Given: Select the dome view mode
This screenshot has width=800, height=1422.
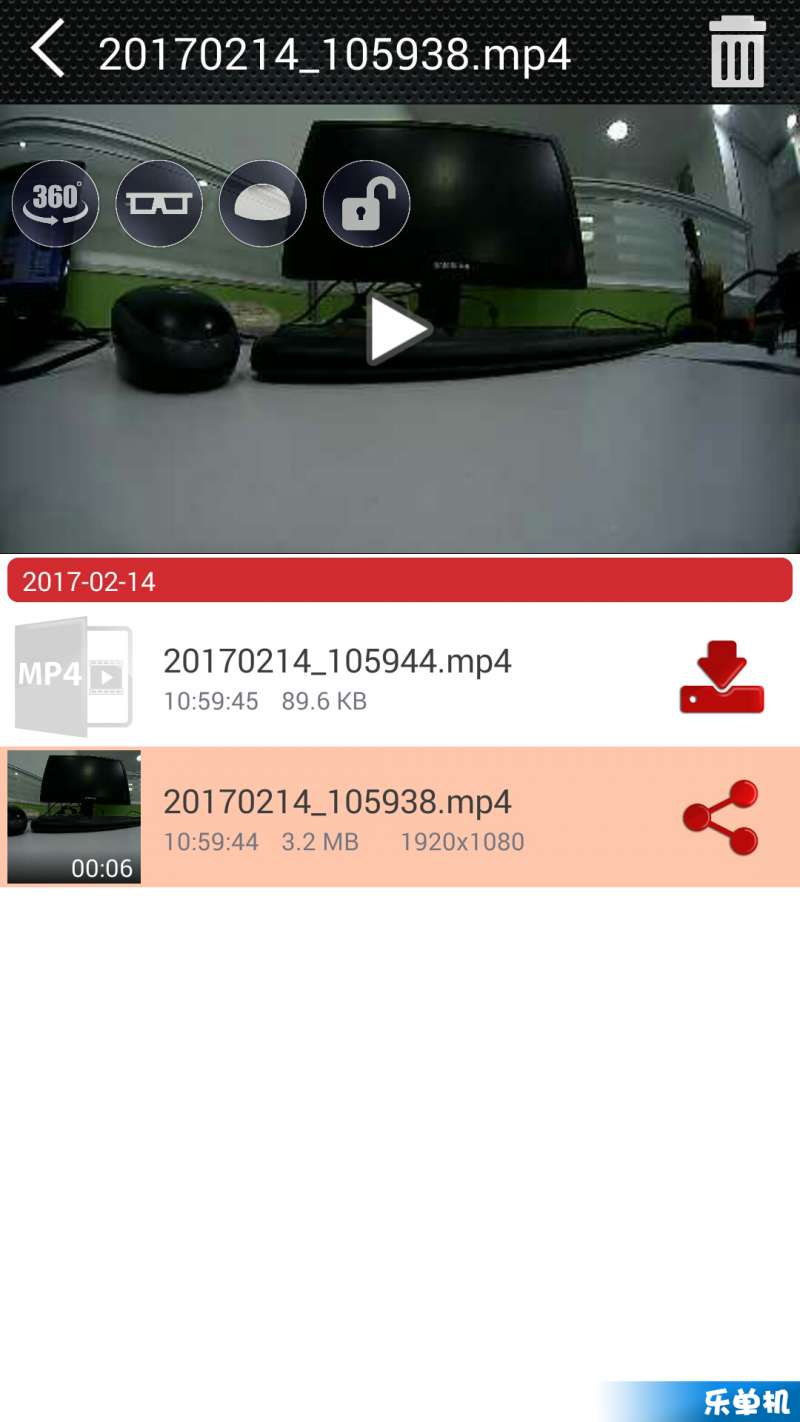Looking at the screenshot, I should point(262,203).
